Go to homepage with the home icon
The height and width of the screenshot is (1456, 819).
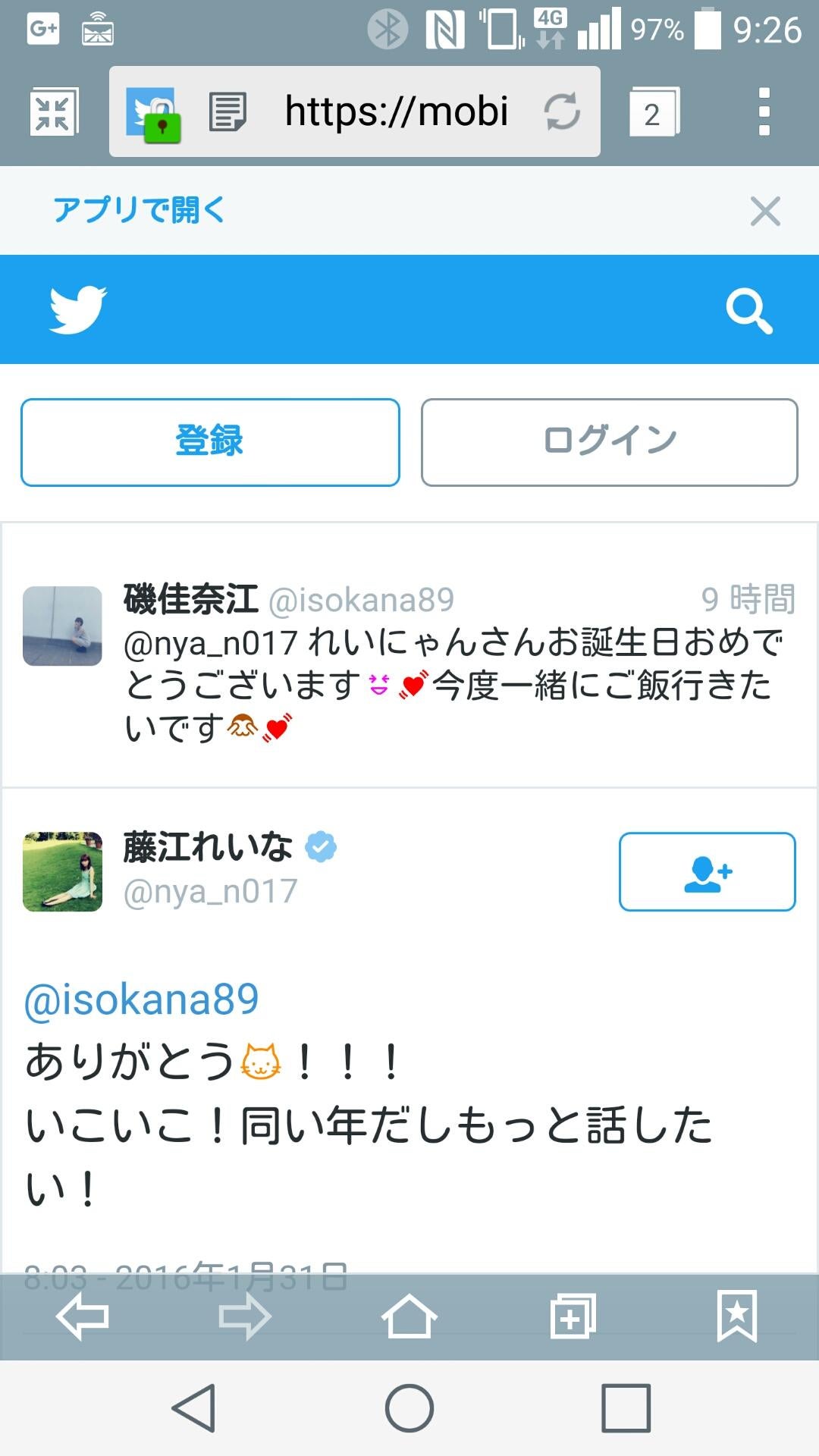[409, 1317]
